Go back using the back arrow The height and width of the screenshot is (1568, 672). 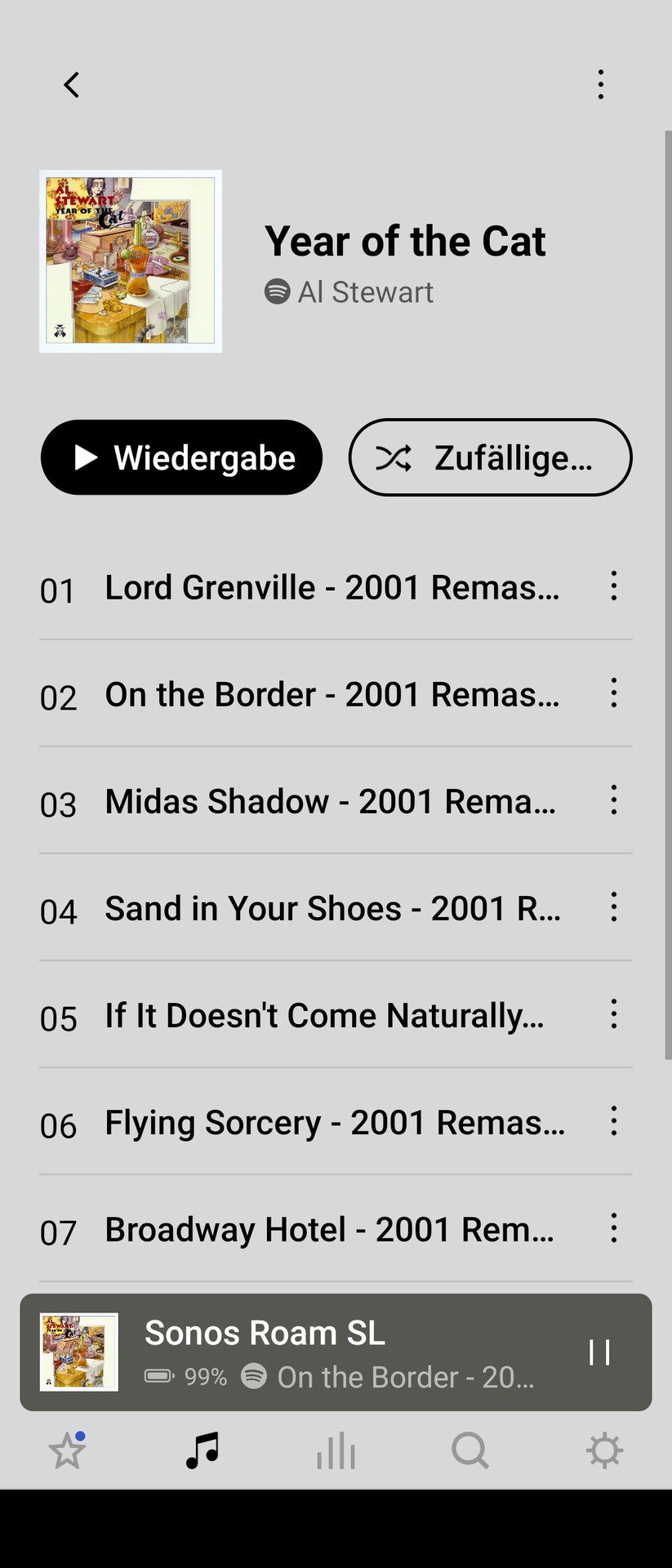71,84
